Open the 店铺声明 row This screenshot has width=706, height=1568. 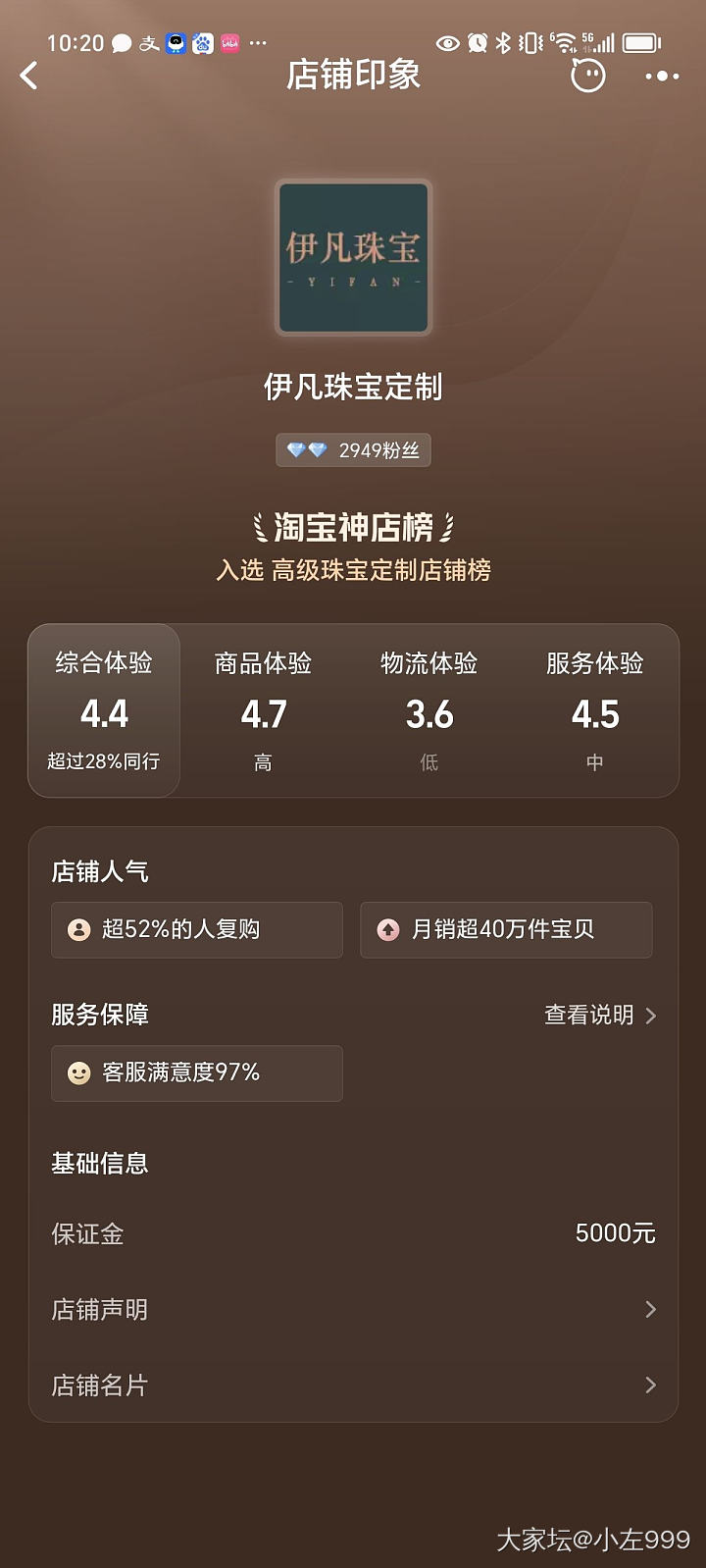353,1309
